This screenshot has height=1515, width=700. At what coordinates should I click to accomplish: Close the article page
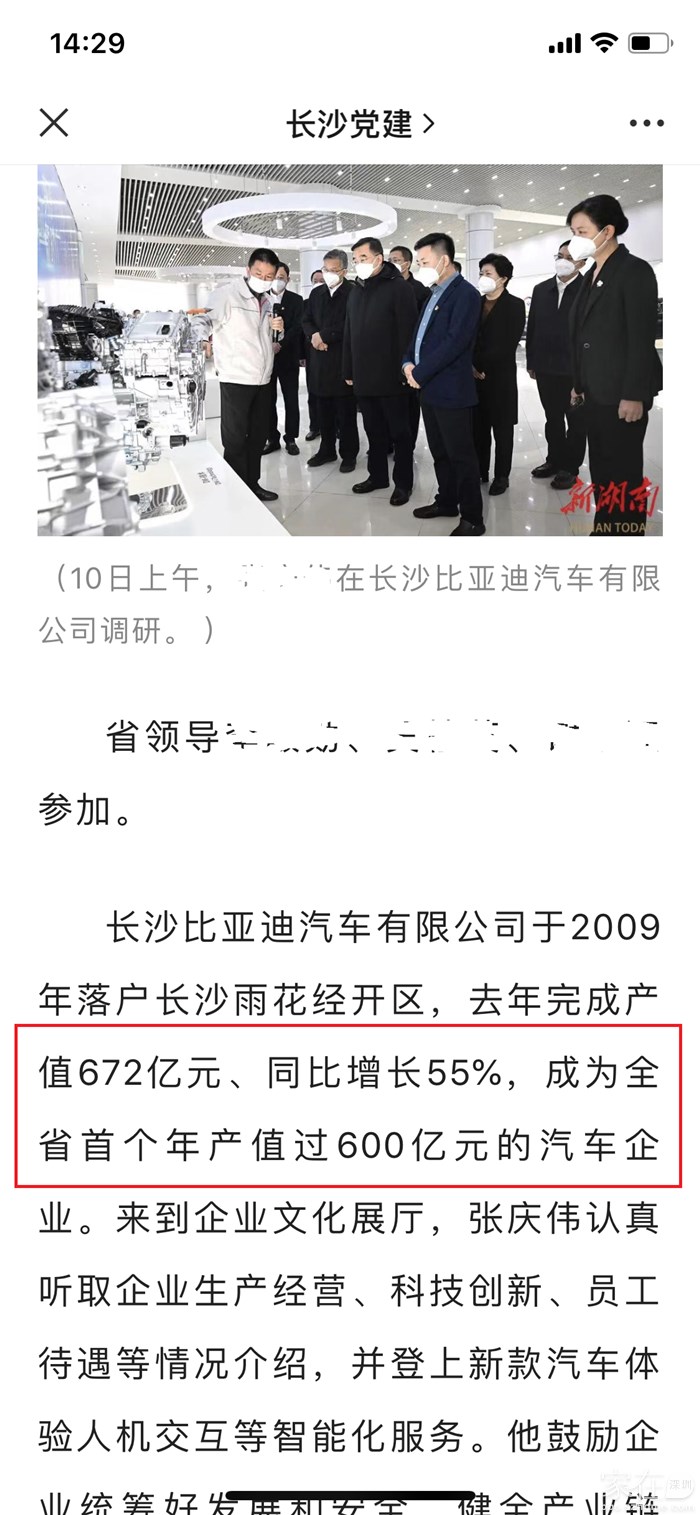coord(54,123)
